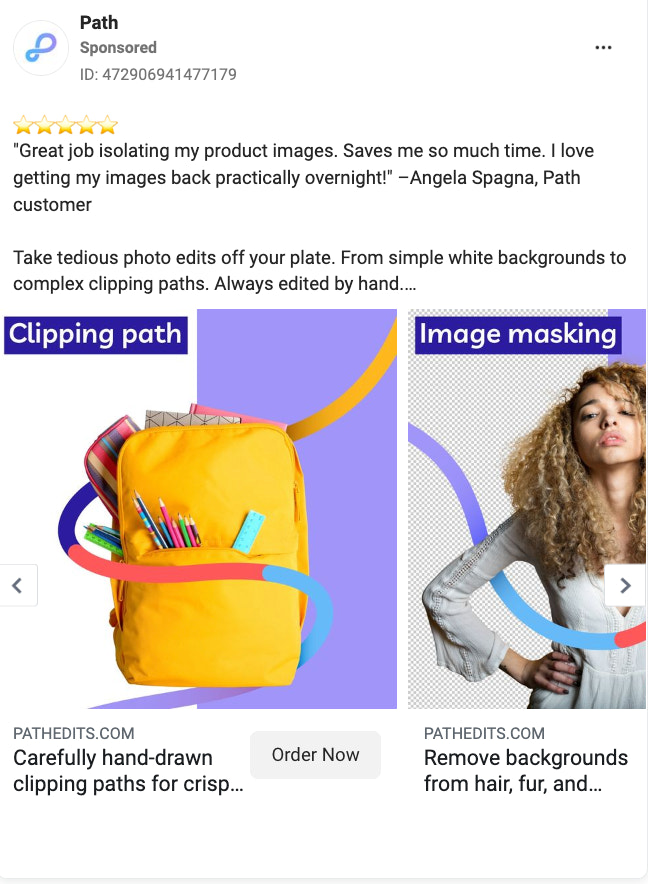Go back to the previous carousel card
Viewport: 648px width, 884px height.
[18, 586]
